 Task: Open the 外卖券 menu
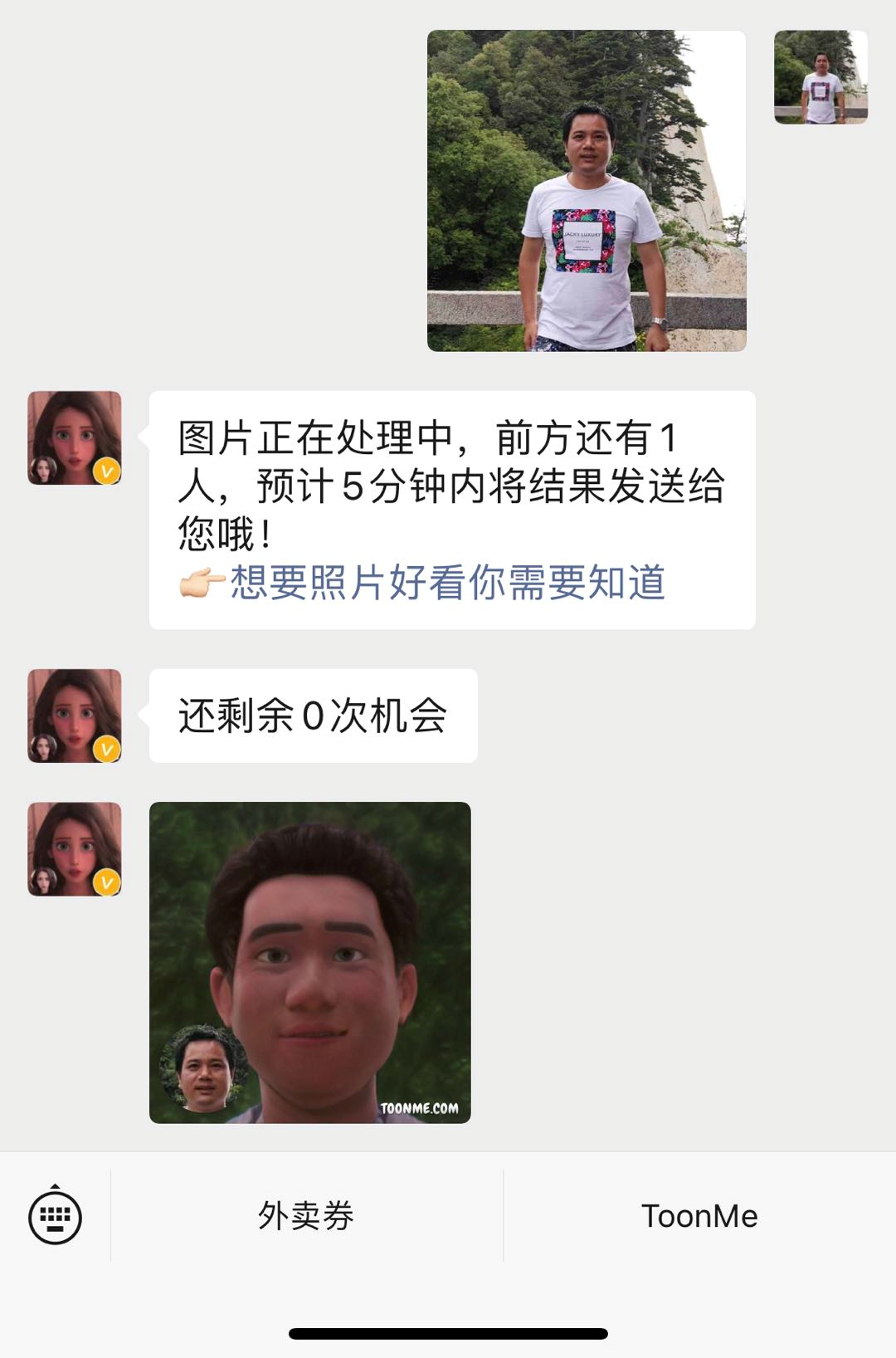click(306, 1216)
